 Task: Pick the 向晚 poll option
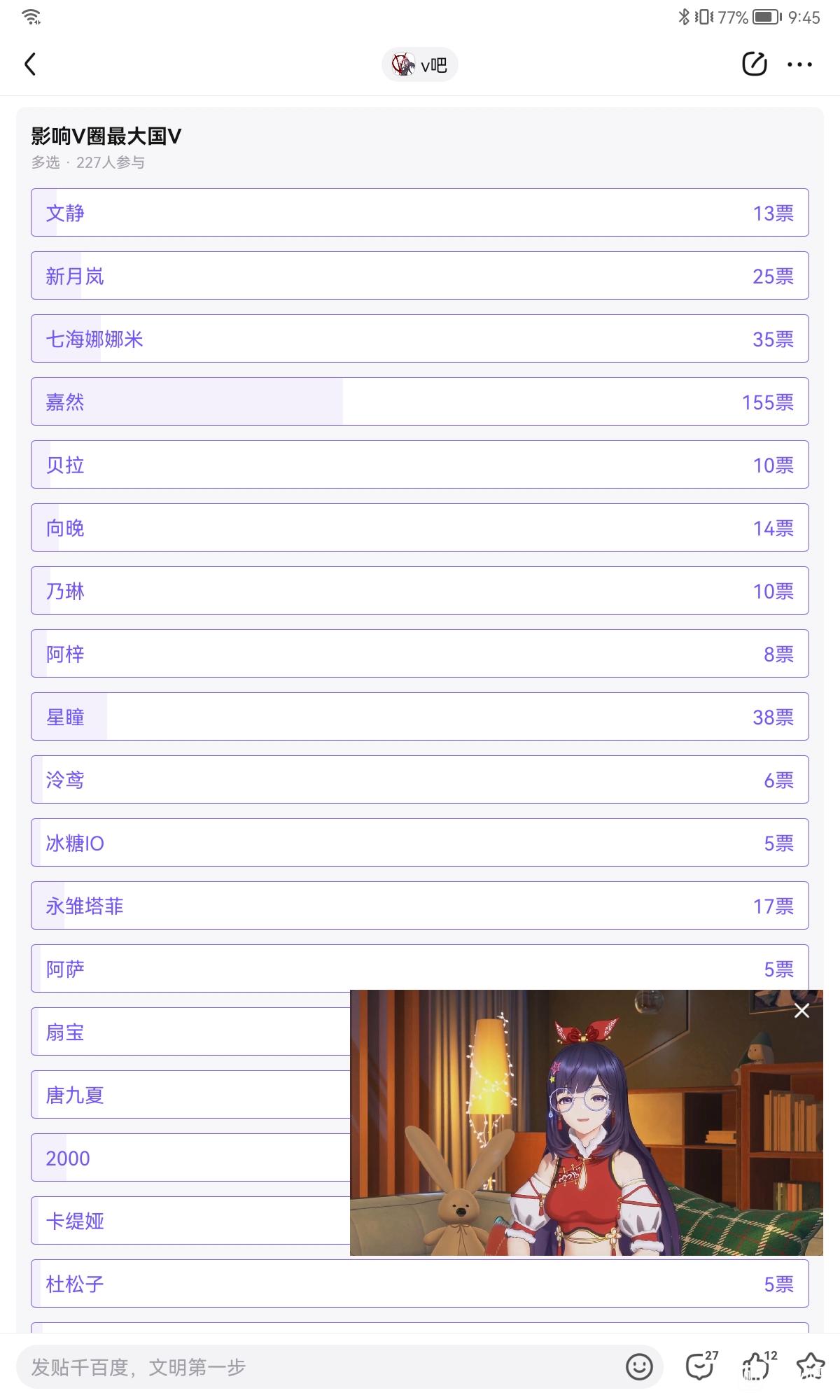420,527
